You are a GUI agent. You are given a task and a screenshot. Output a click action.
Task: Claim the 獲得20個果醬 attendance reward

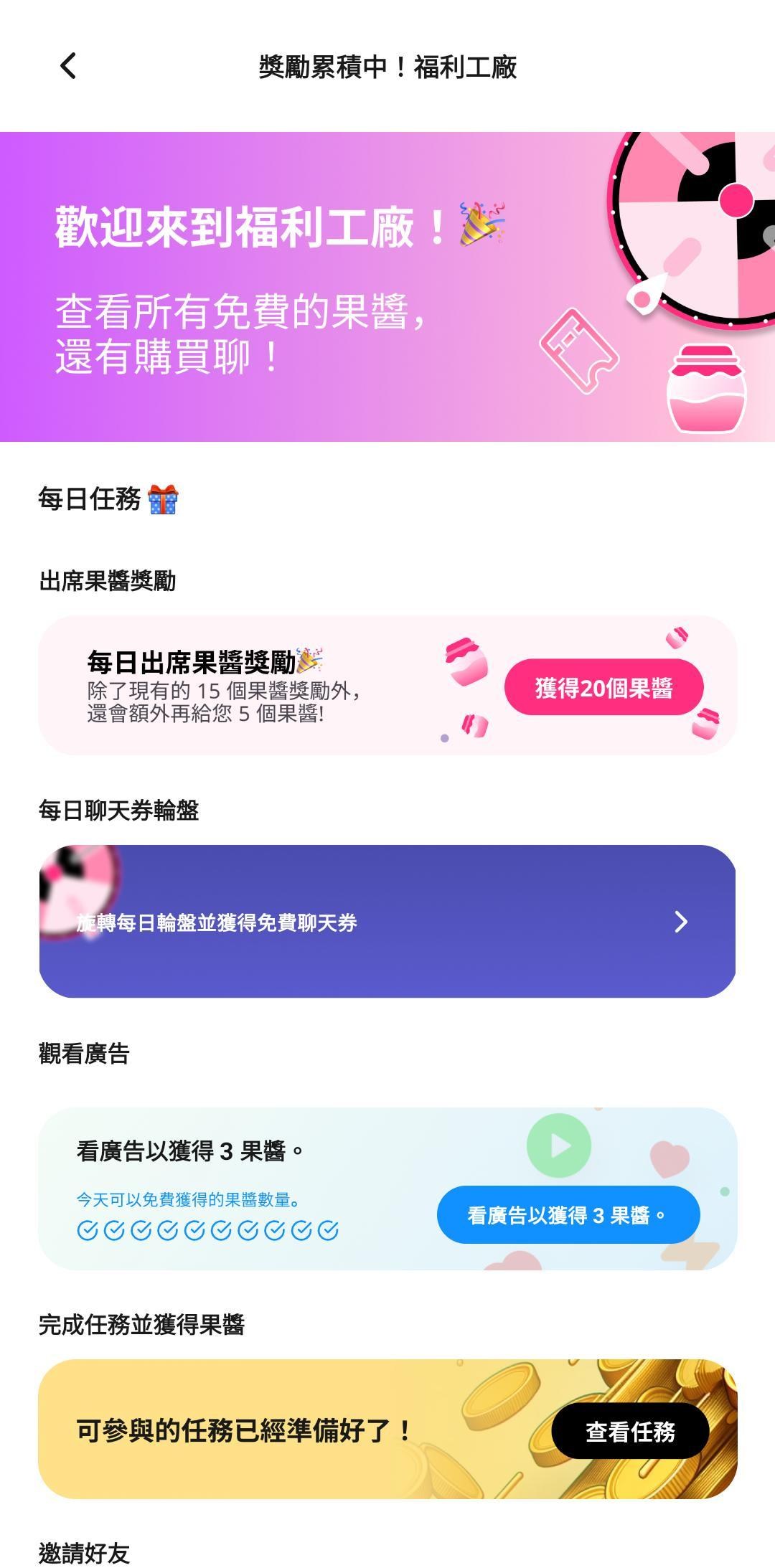click(x=603, y=687)
